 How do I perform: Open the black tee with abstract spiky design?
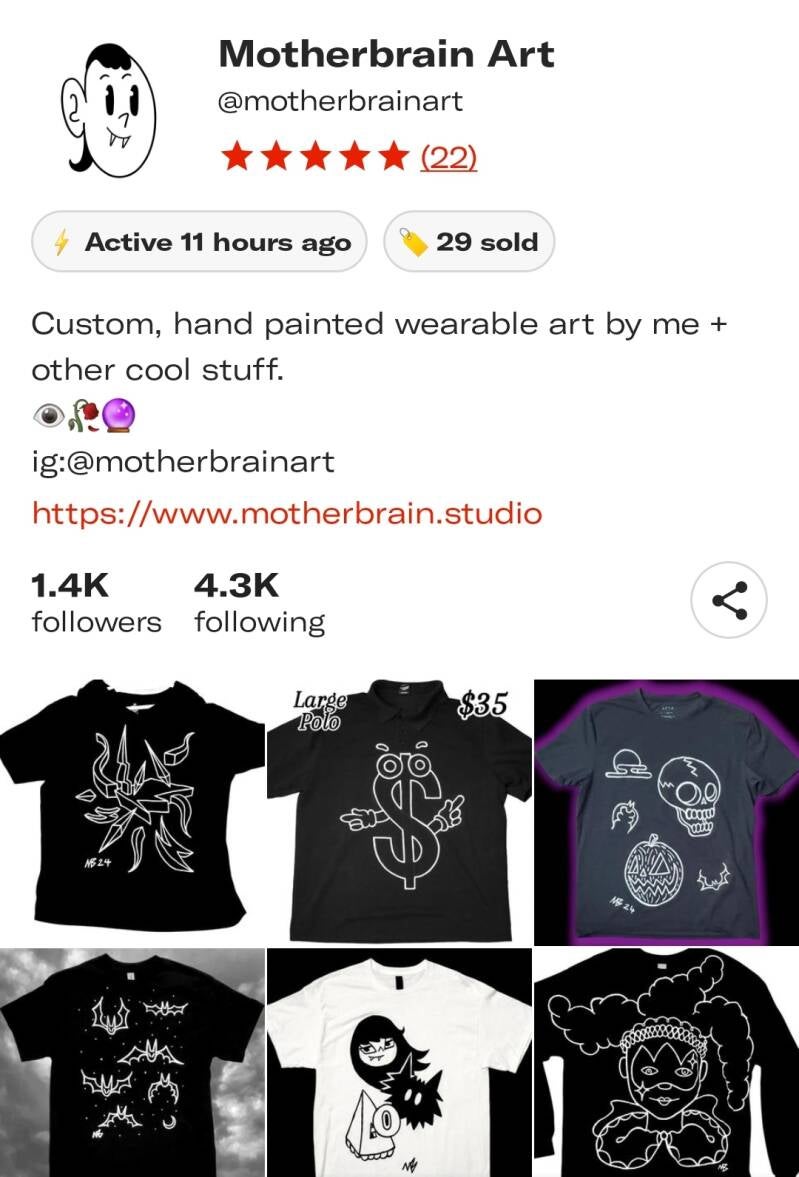[x=133, y=811]
